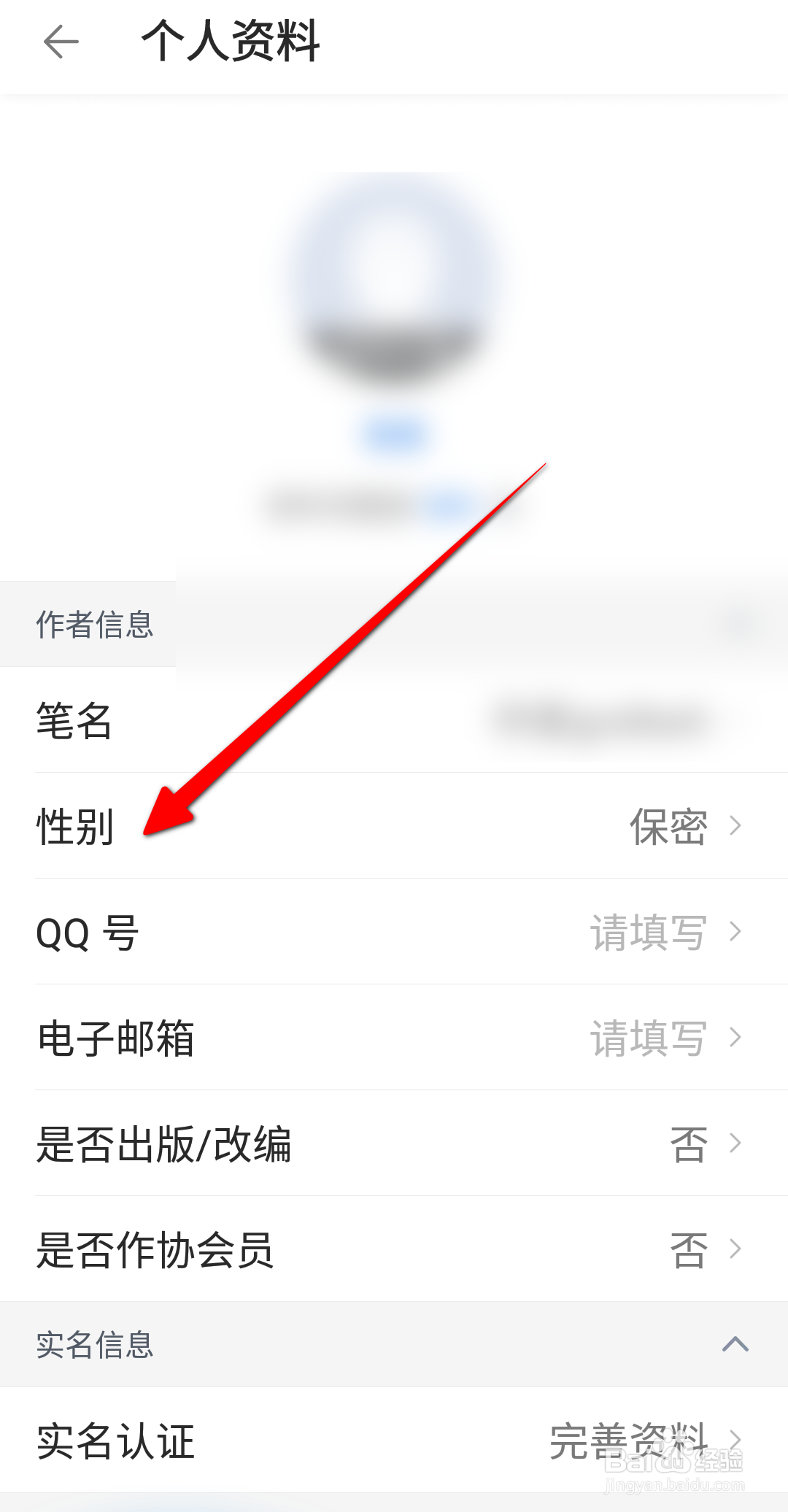The image size is (788, 1512).
Task: Tap the back arrow to exit 个人资料
Action: [60, 42]
